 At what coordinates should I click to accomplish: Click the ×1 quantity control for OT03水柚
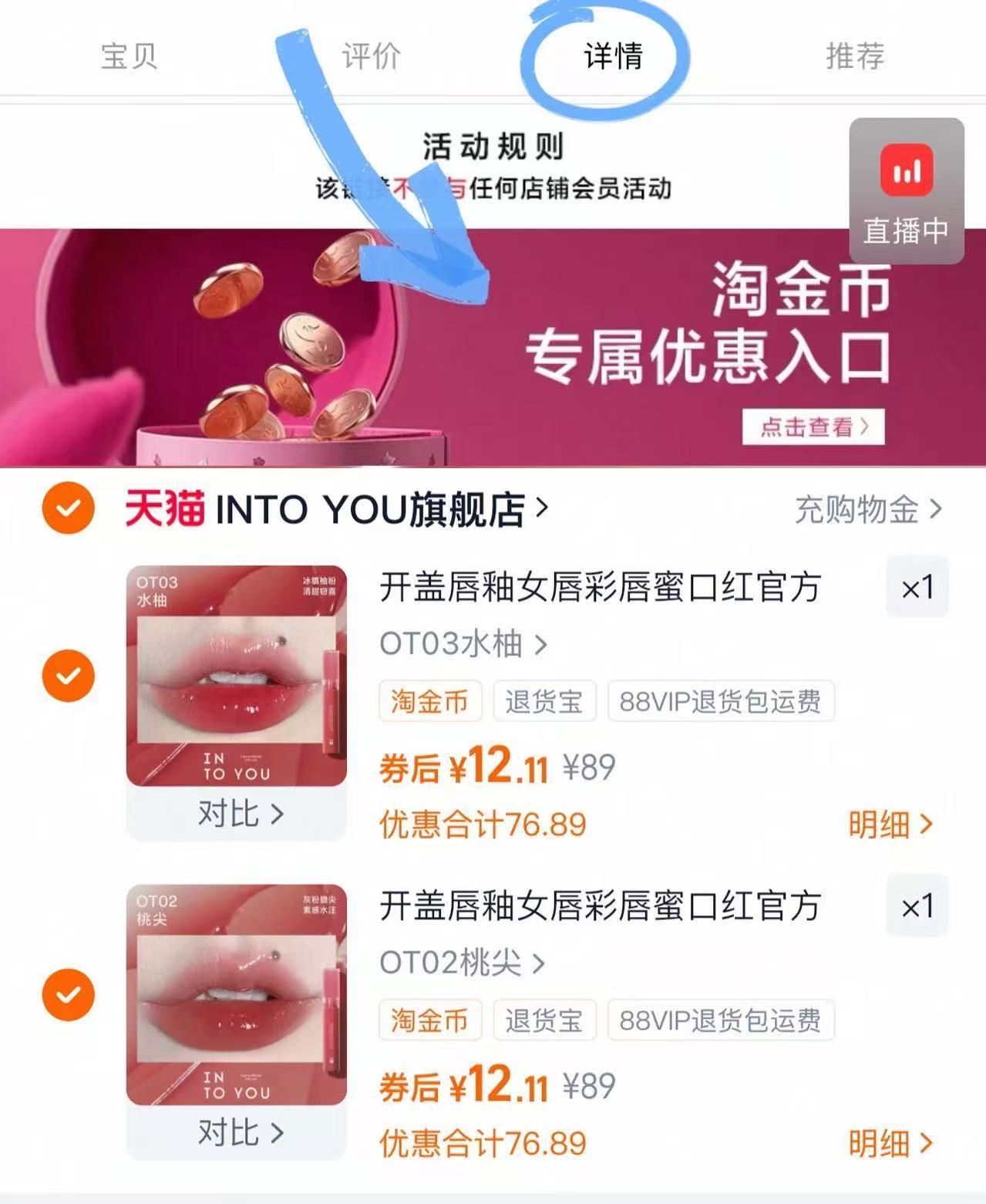(x=916, y=585)
